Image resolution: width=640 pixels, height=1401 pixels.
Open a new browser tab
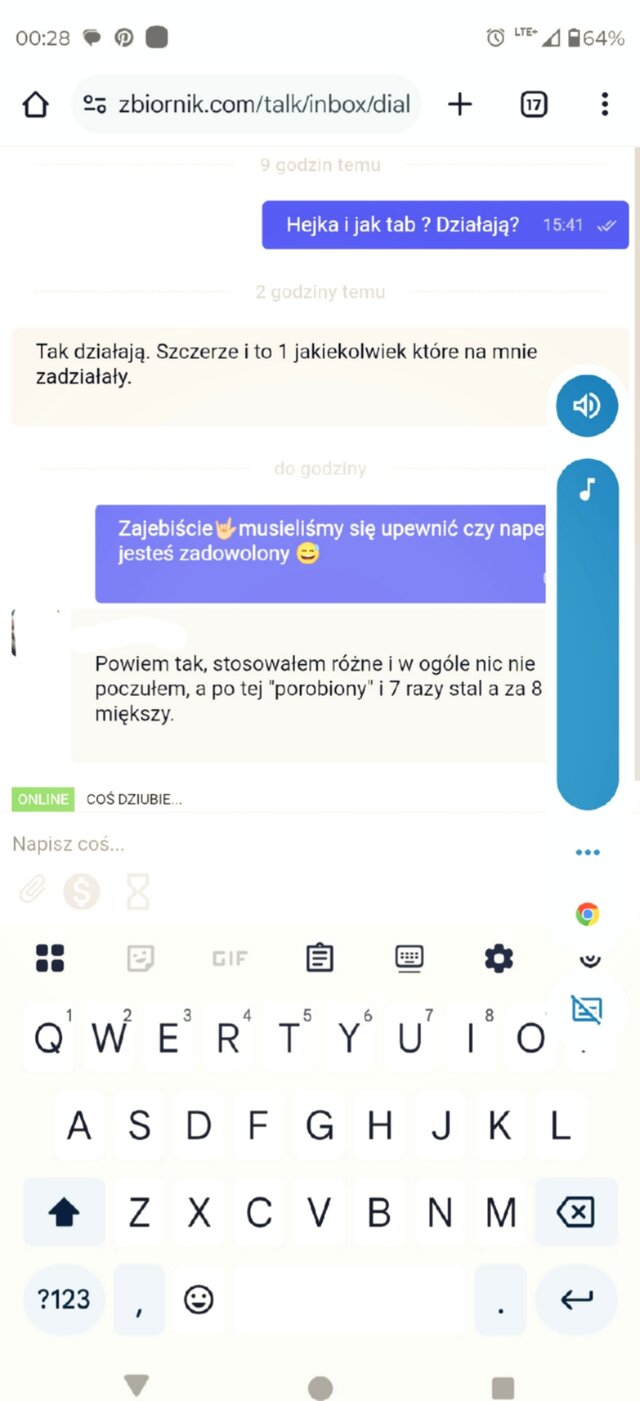point(459,104)
